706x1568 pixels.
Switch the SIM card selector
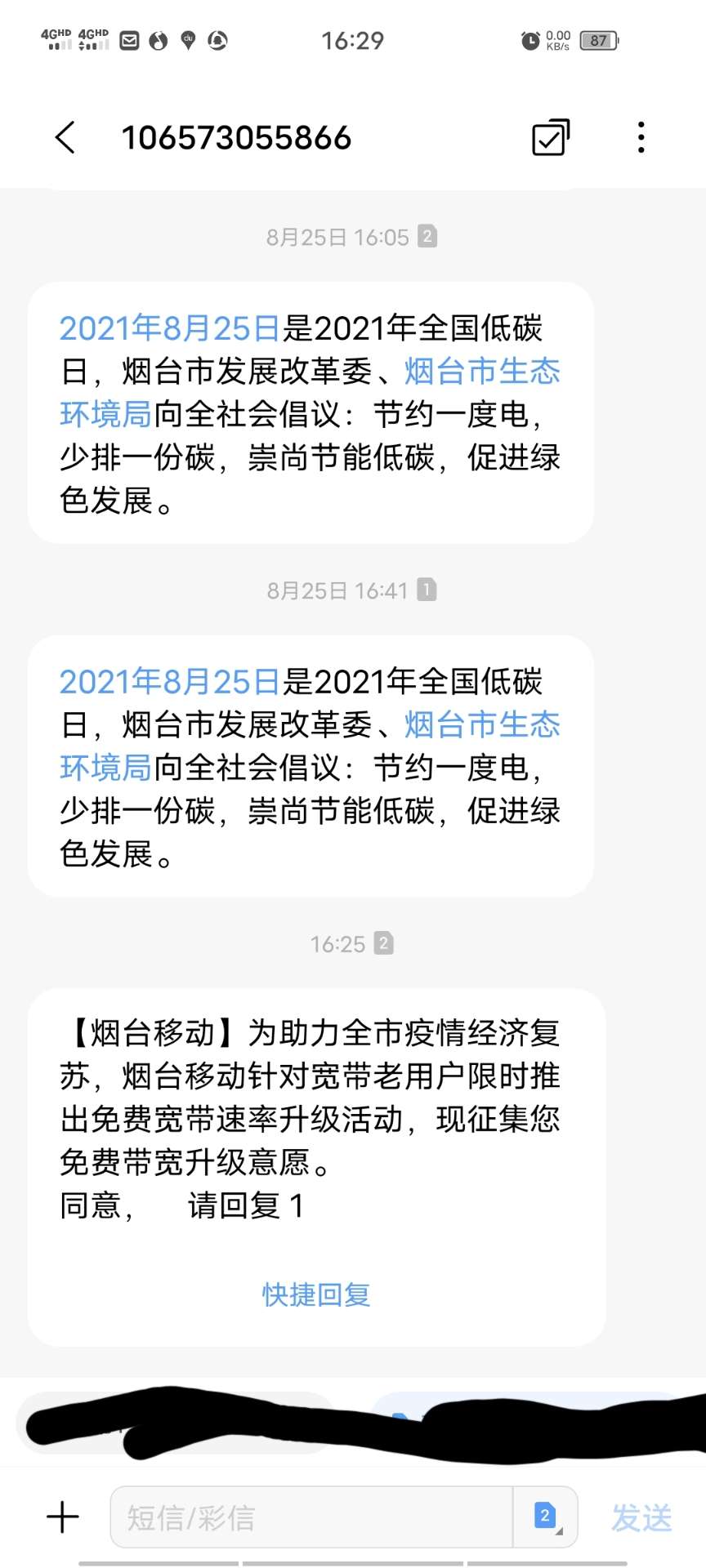pyautogui.click(x=545, y=1517)
